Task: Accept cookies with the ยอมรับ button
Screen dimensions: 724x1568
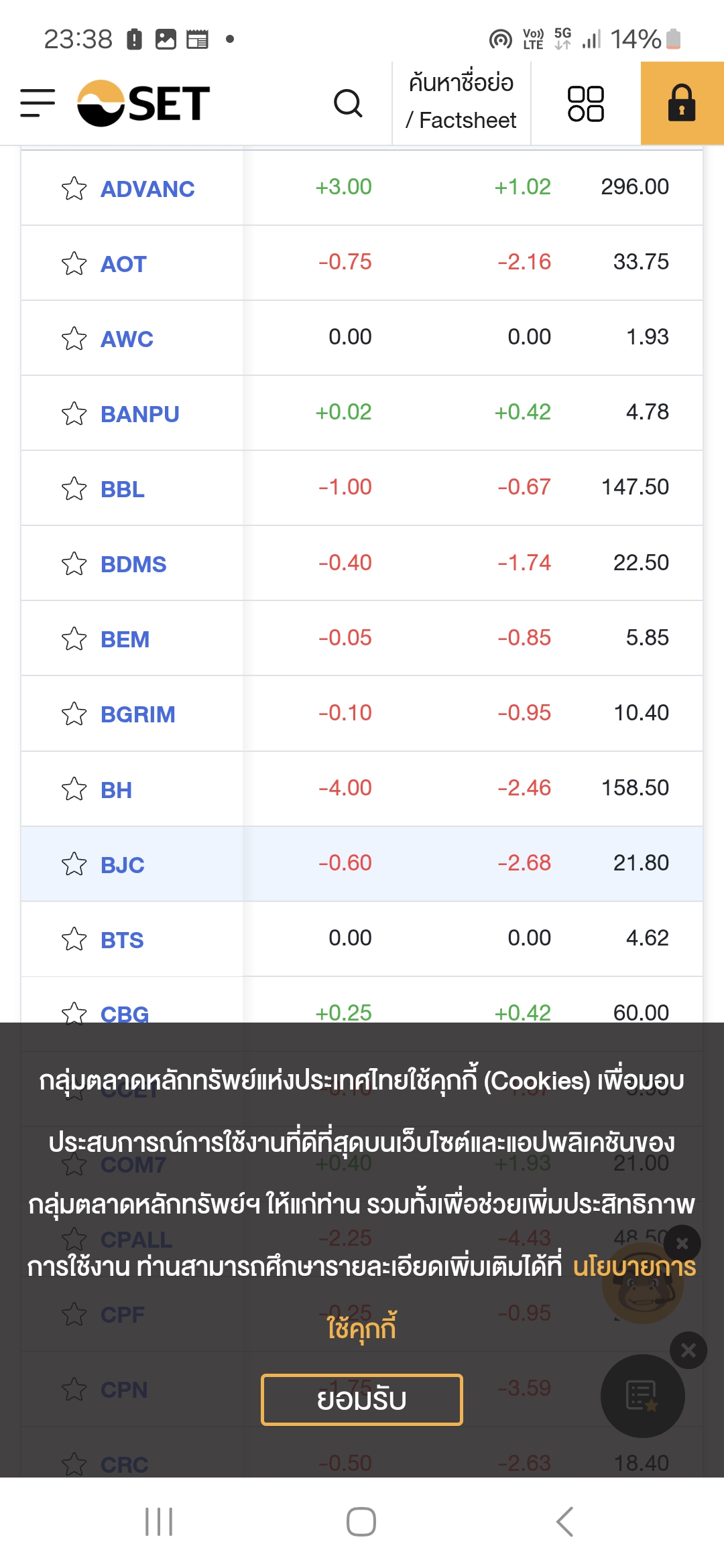Action: click(x=362, y=1399)
